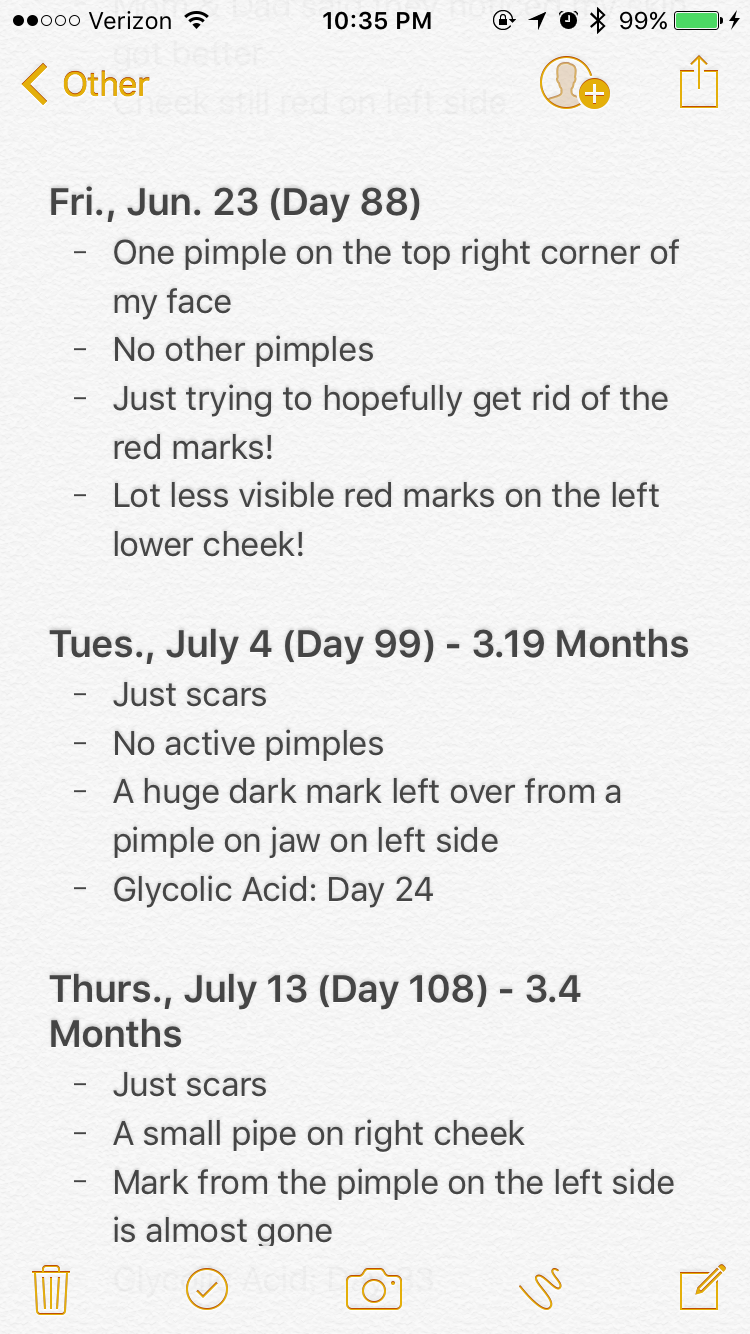
Task: Add people to this note
Action: pos(574,83)
